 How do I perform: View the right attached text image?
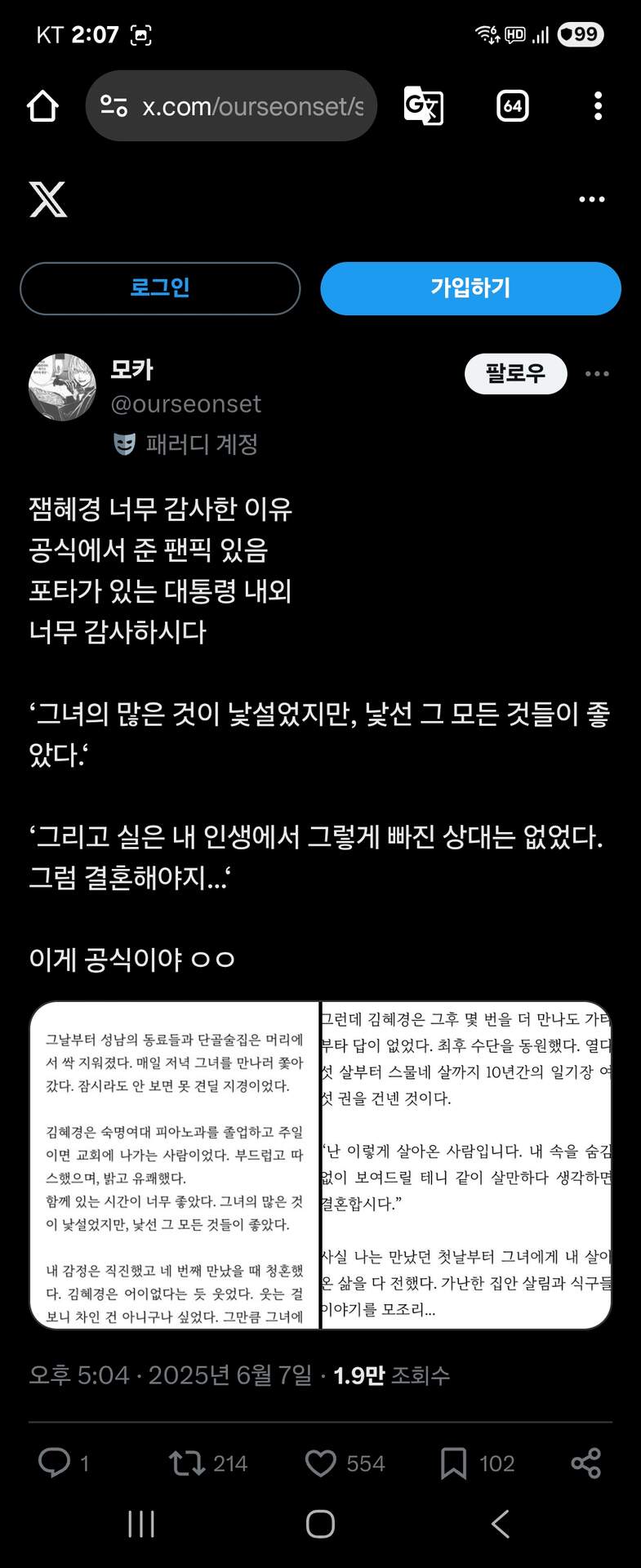[x=465, y=1165]
